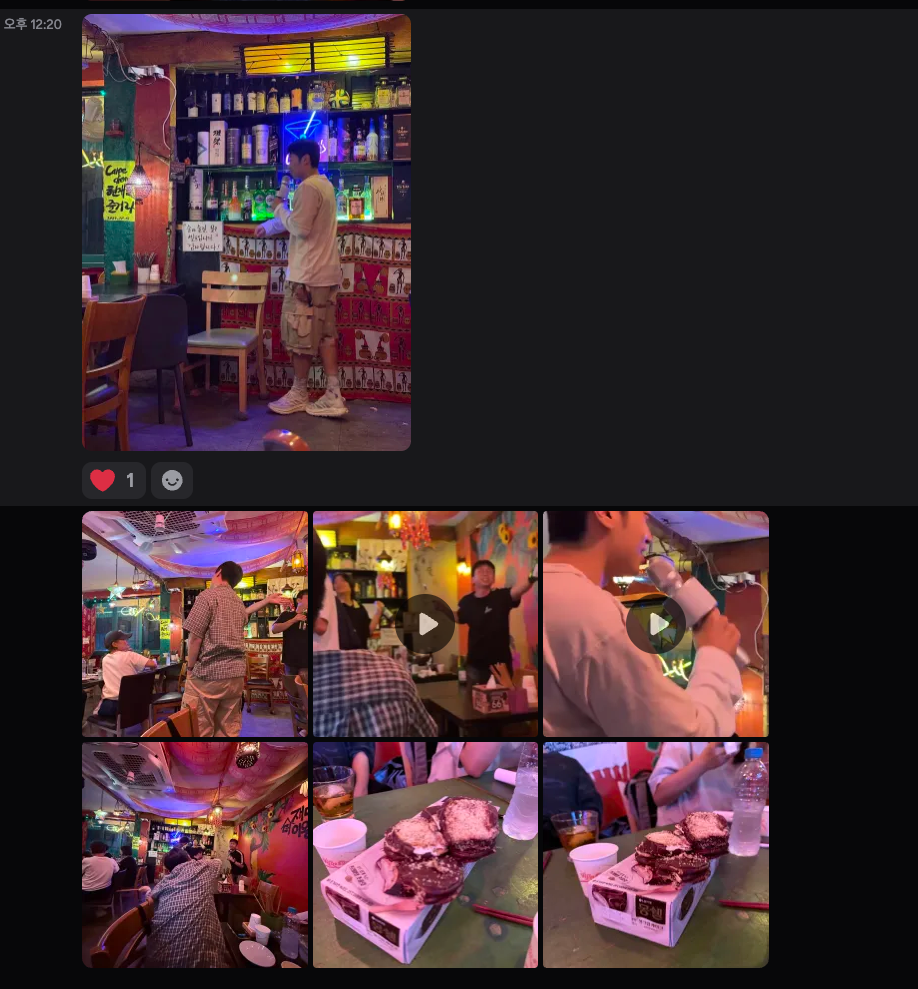The image size is (918, 989).
Task: Play the video of the man in the black t-shirt
Action: click(425, 624)
